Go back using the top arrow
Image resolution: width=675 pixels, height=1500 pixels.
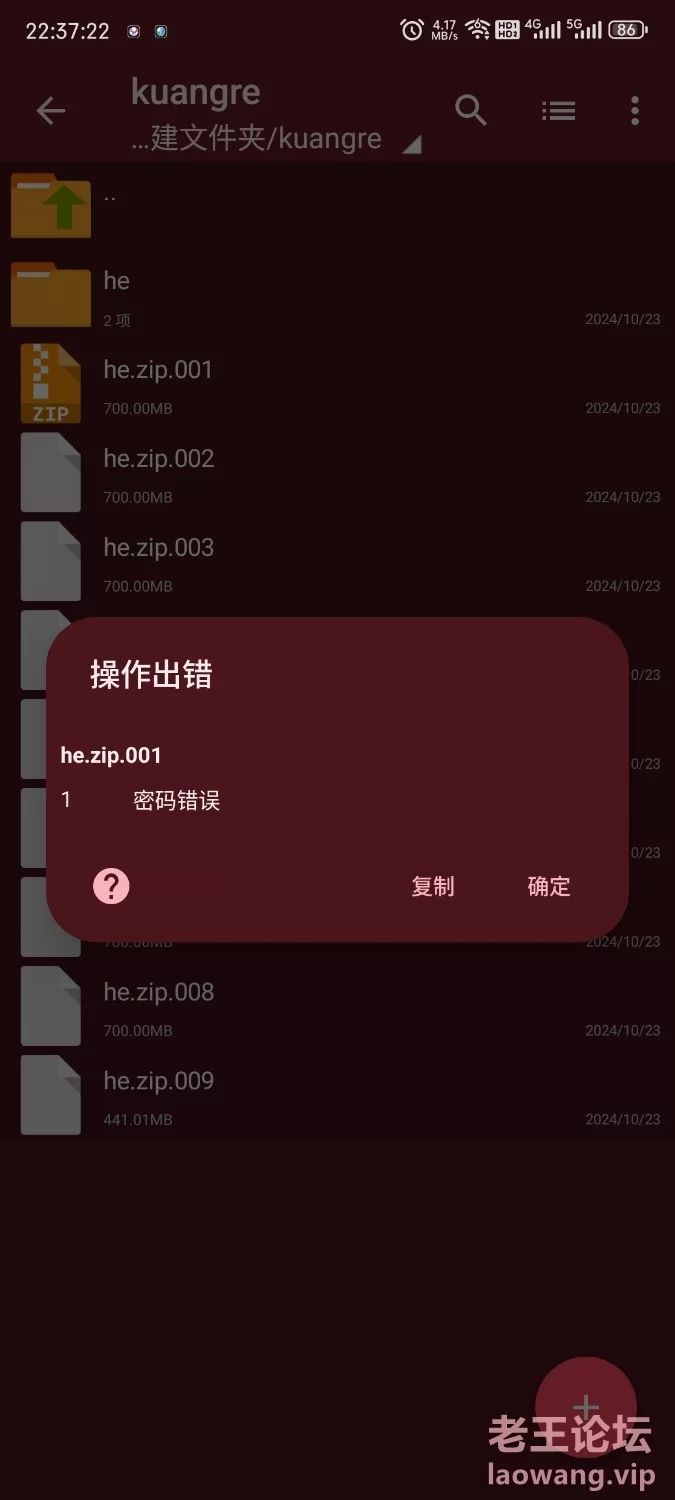[x=51, y=111]
